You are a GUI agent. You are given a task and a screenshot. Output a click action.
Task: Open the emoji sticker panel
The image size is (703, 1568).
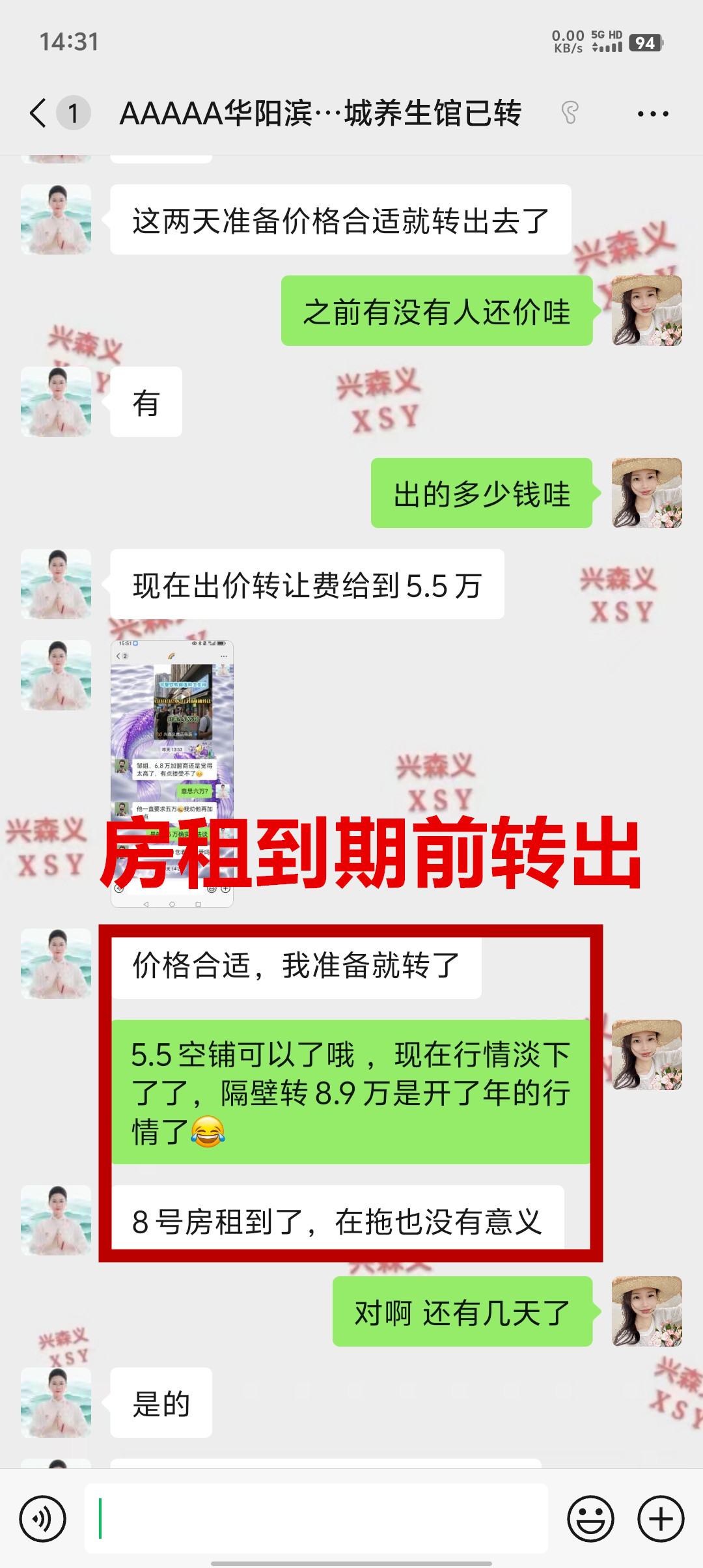click(590, 1519)
